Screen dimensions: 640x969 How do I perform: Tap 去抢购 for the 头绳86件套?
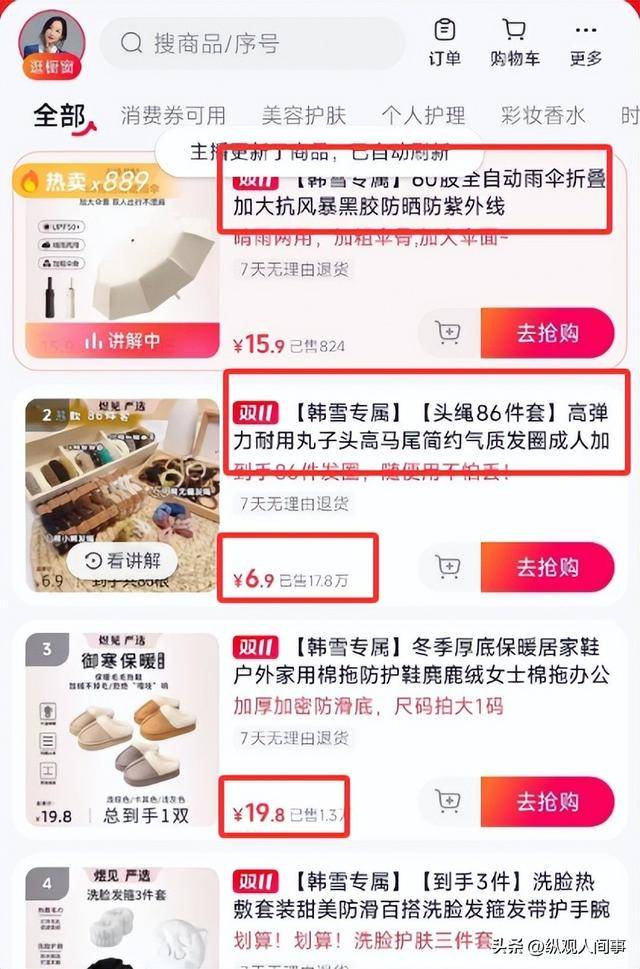point(547,567)
